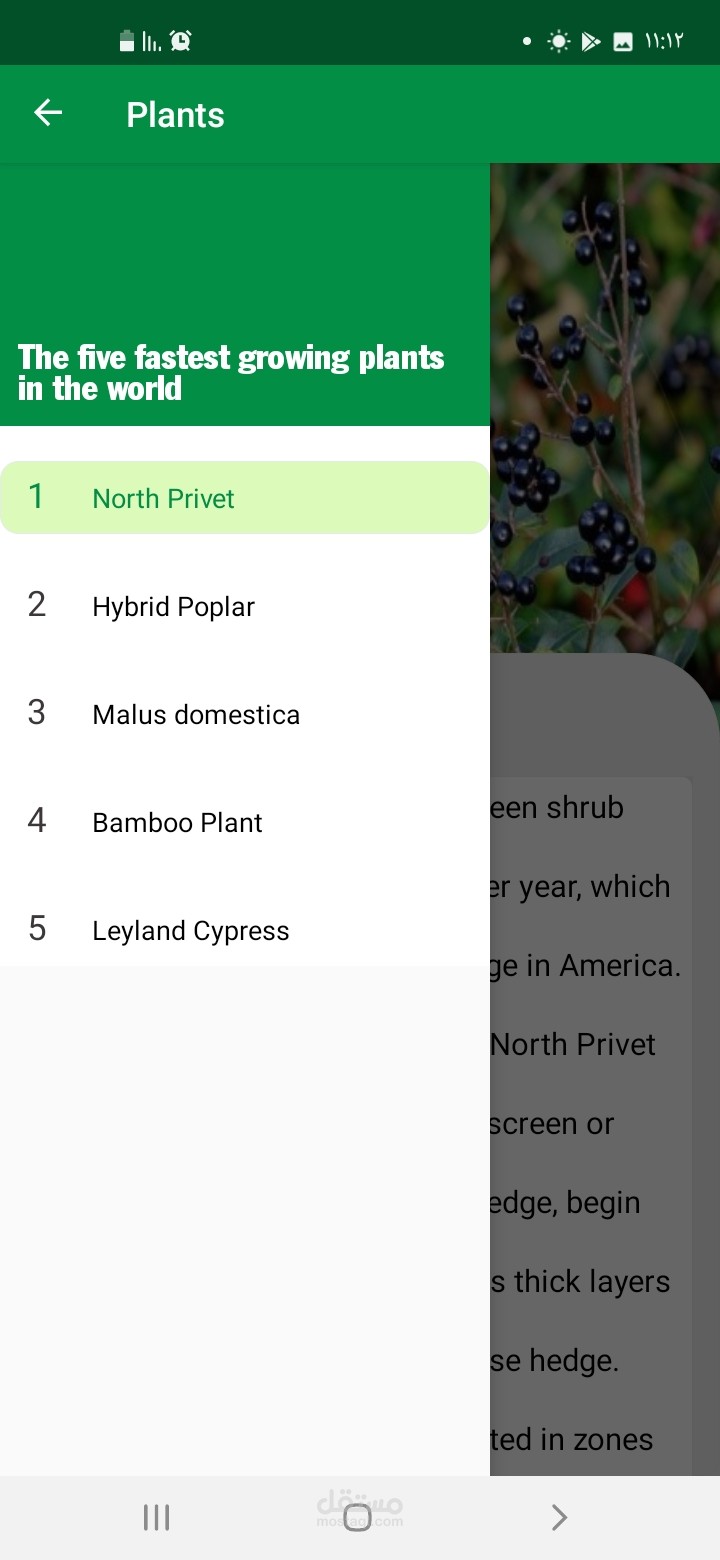
Task: Open Leyland Cypress from the drawer
Action: (190, 930)
